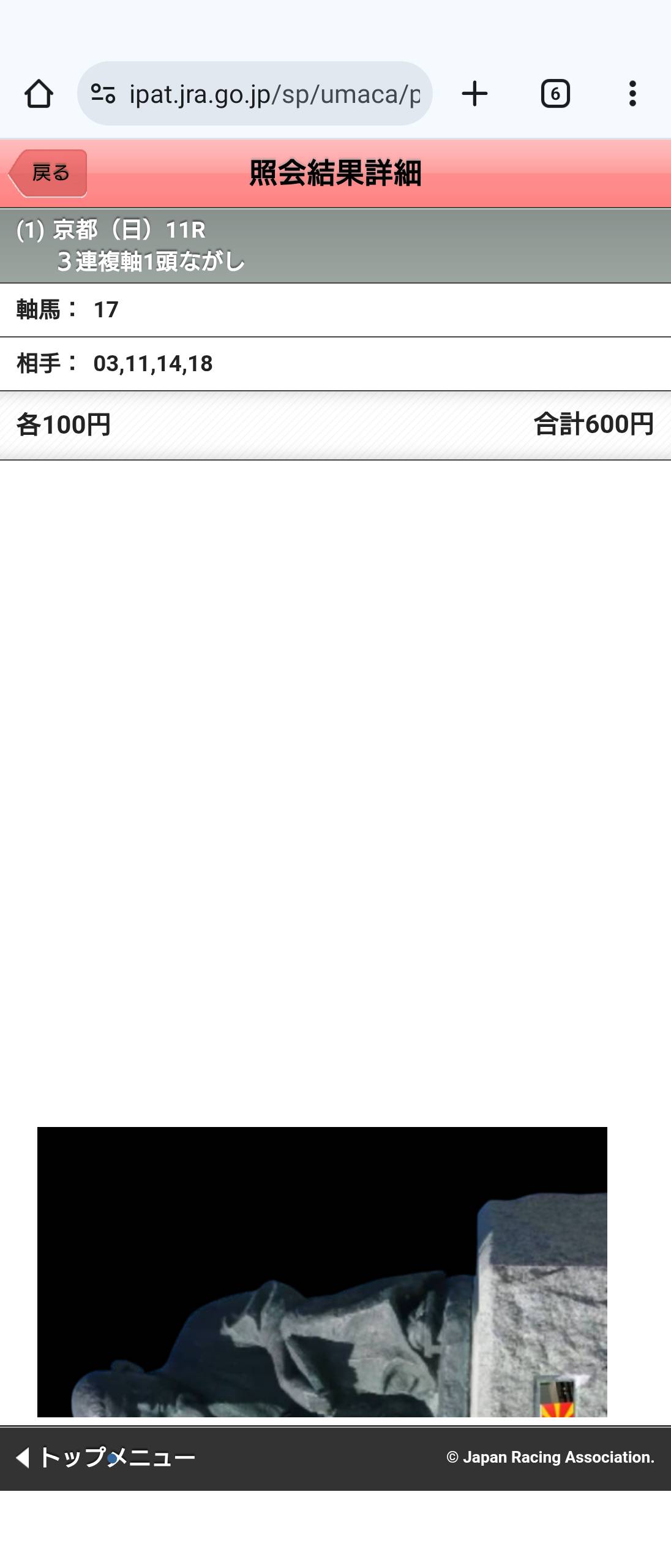Tap the ipat.jra.go.jp address bar
This screenshot has width=671, height=1568.
point(274,94)
